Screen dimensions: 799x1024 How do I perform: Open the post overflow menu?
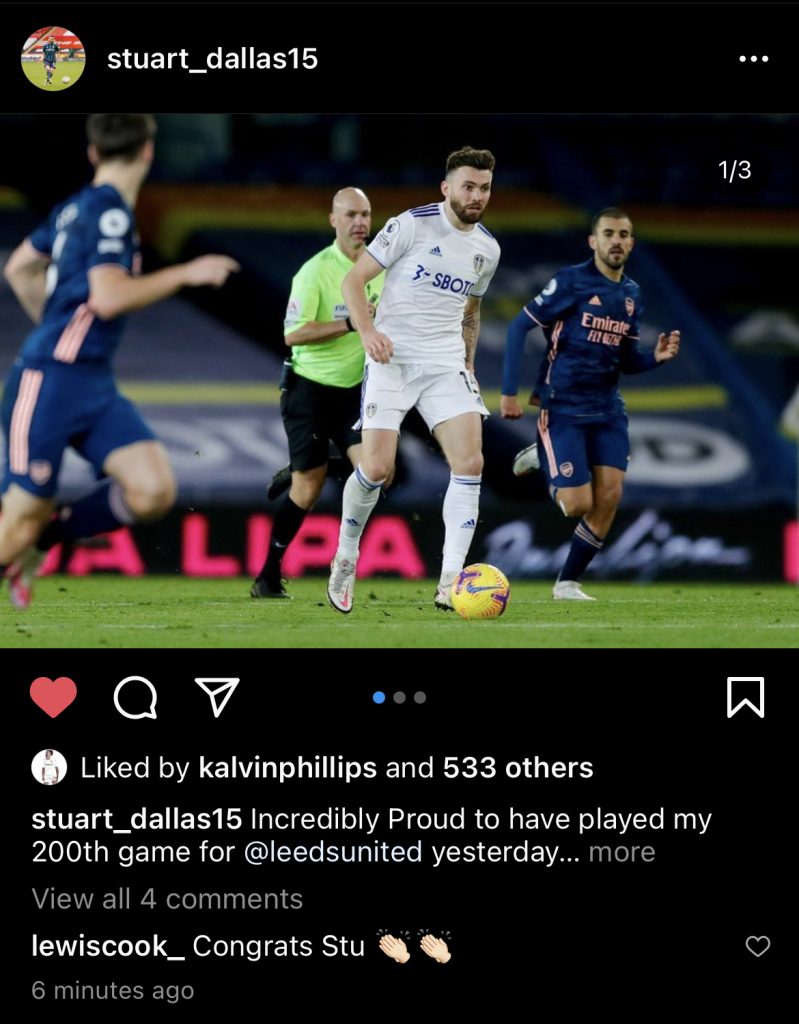pos(754,59)
